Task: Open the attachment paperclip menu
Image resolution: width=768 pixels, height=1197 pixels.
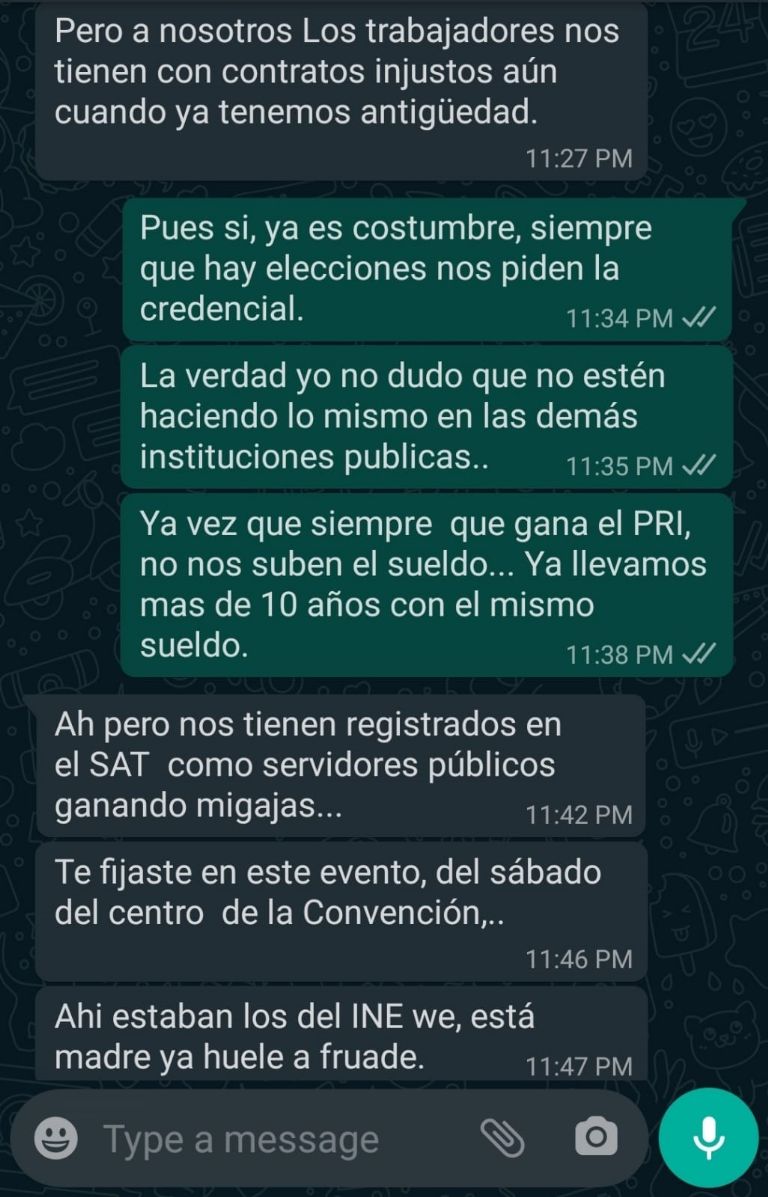Action: tap(503, 1137)
